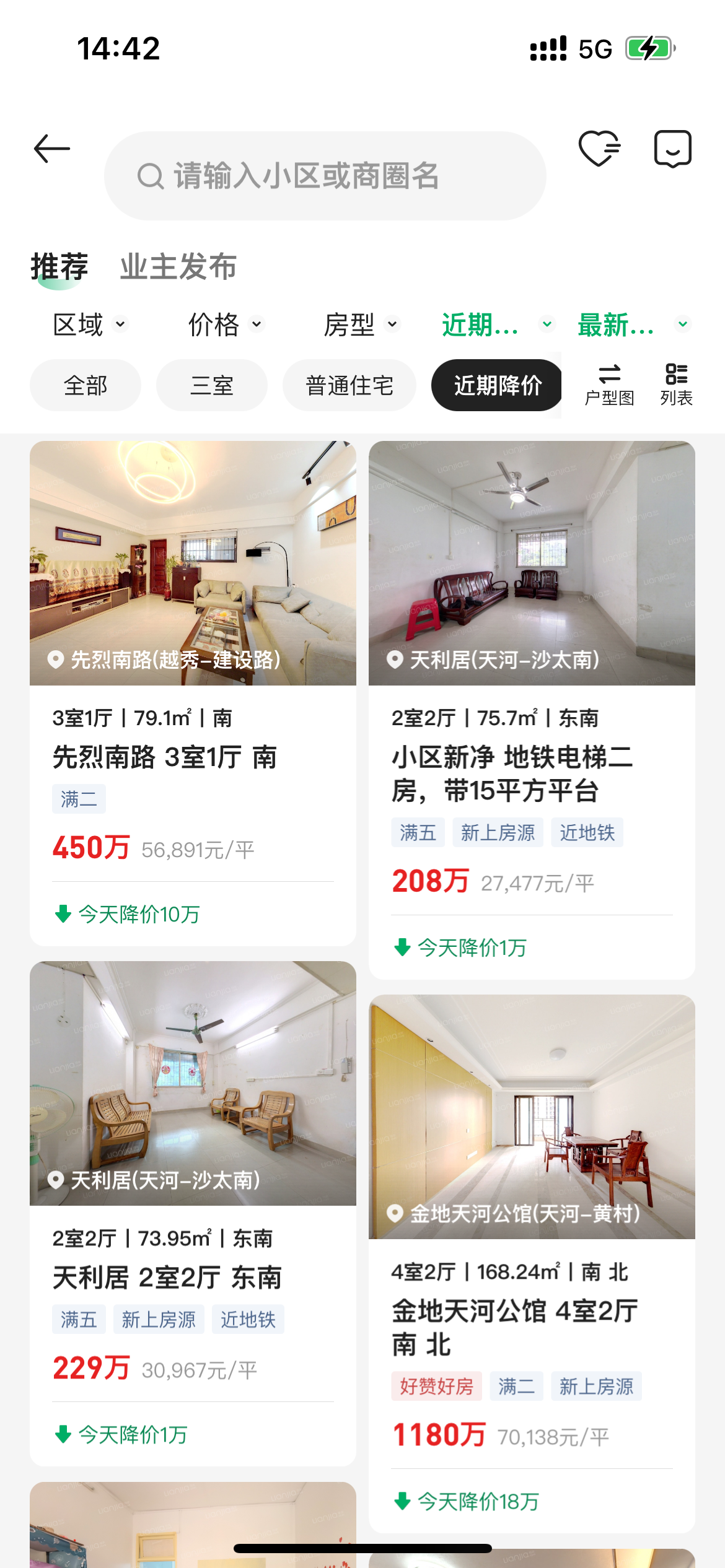This screenshot has height=1568, width=725.
Task: Toggle the 近期降价 chip
Action: coord(498,385)
